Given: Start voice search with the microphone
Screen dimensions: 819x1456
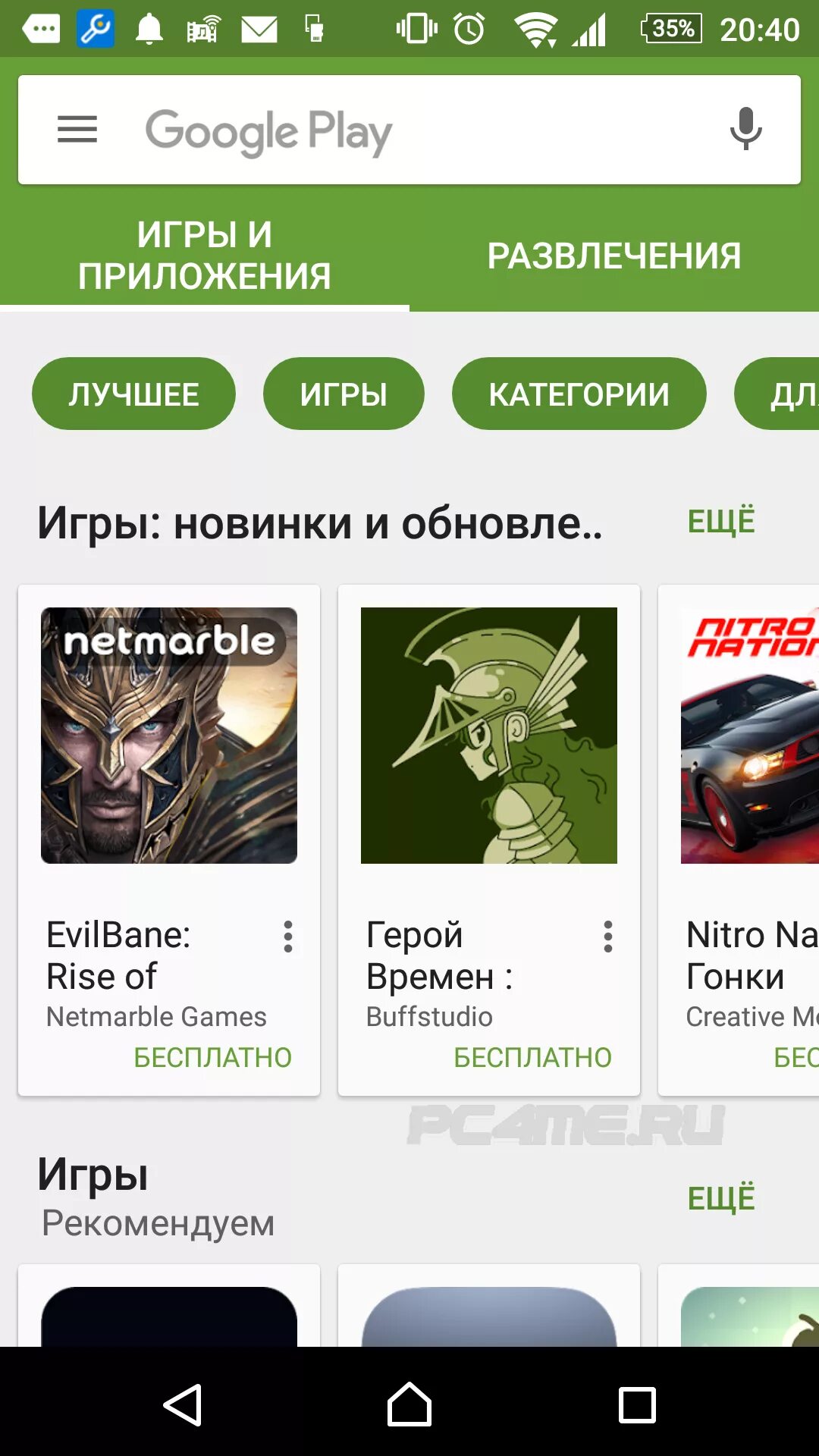Looking at the screenshot, I should (x=746, y=129).
